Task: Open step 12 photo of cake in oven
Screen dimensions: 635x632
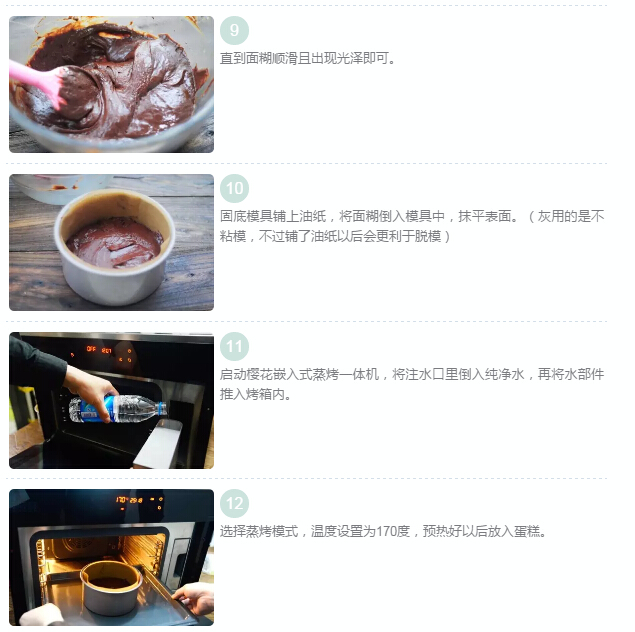Action: point(111,557)
